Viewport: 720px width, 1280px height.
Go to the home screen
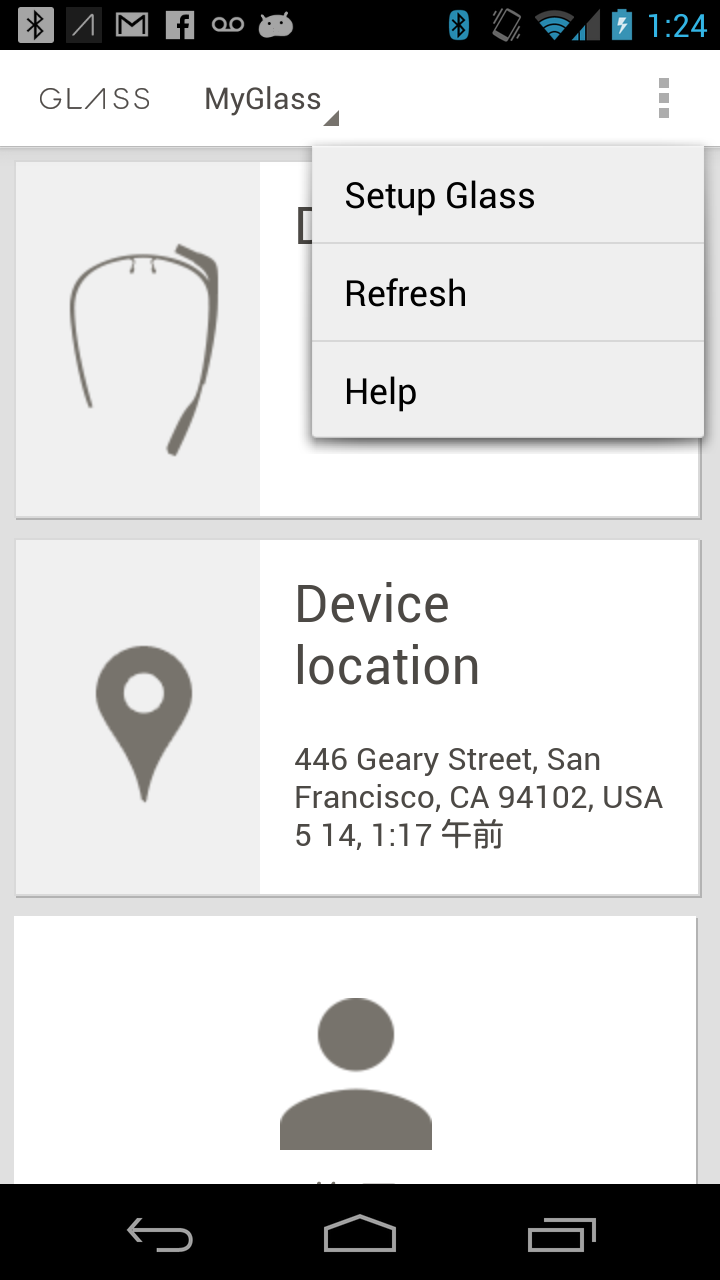pyautogui.click(x=360, y=1235)
